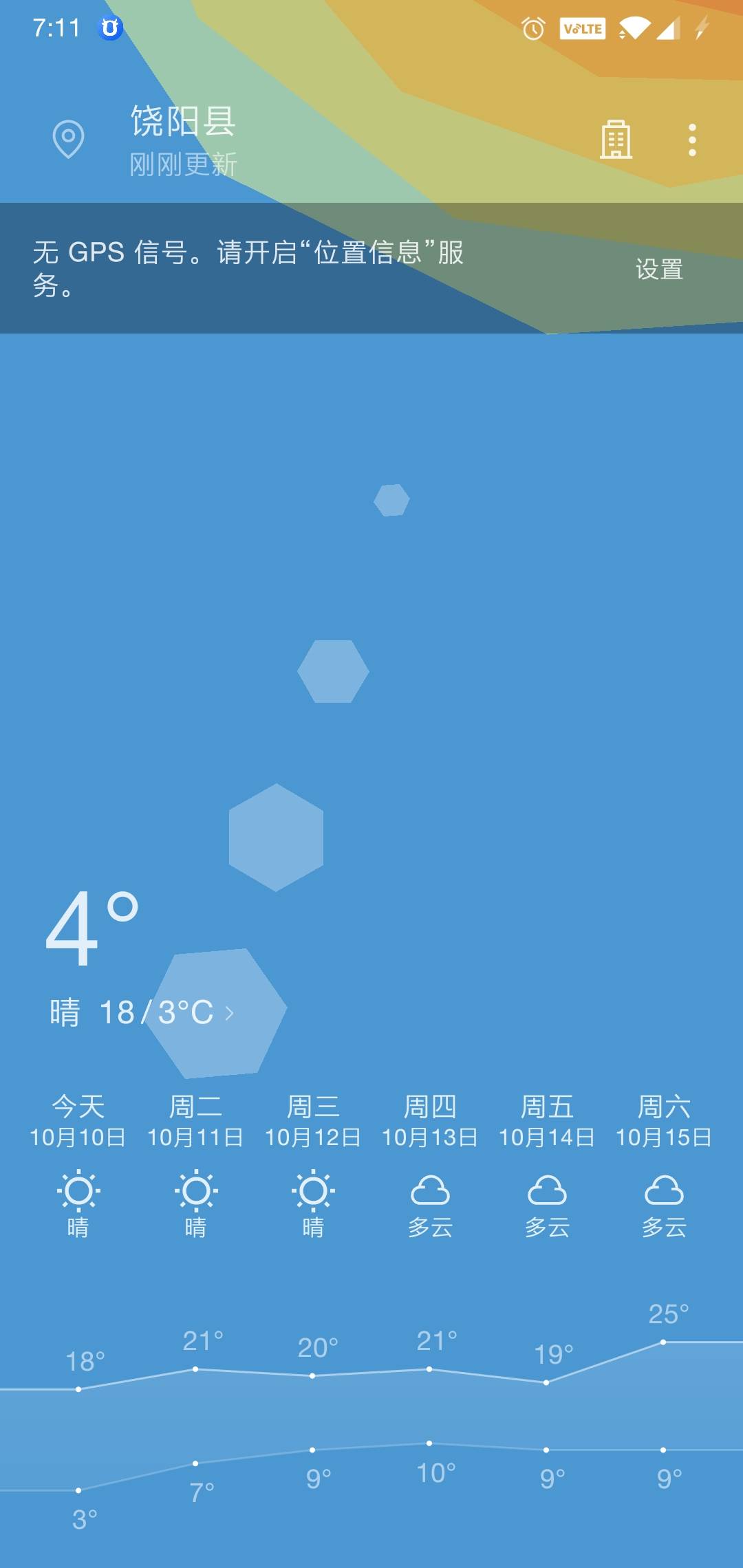743x1568 pixels.
Task: Open the three-dot overflow menu
Action: pos(692,140)
